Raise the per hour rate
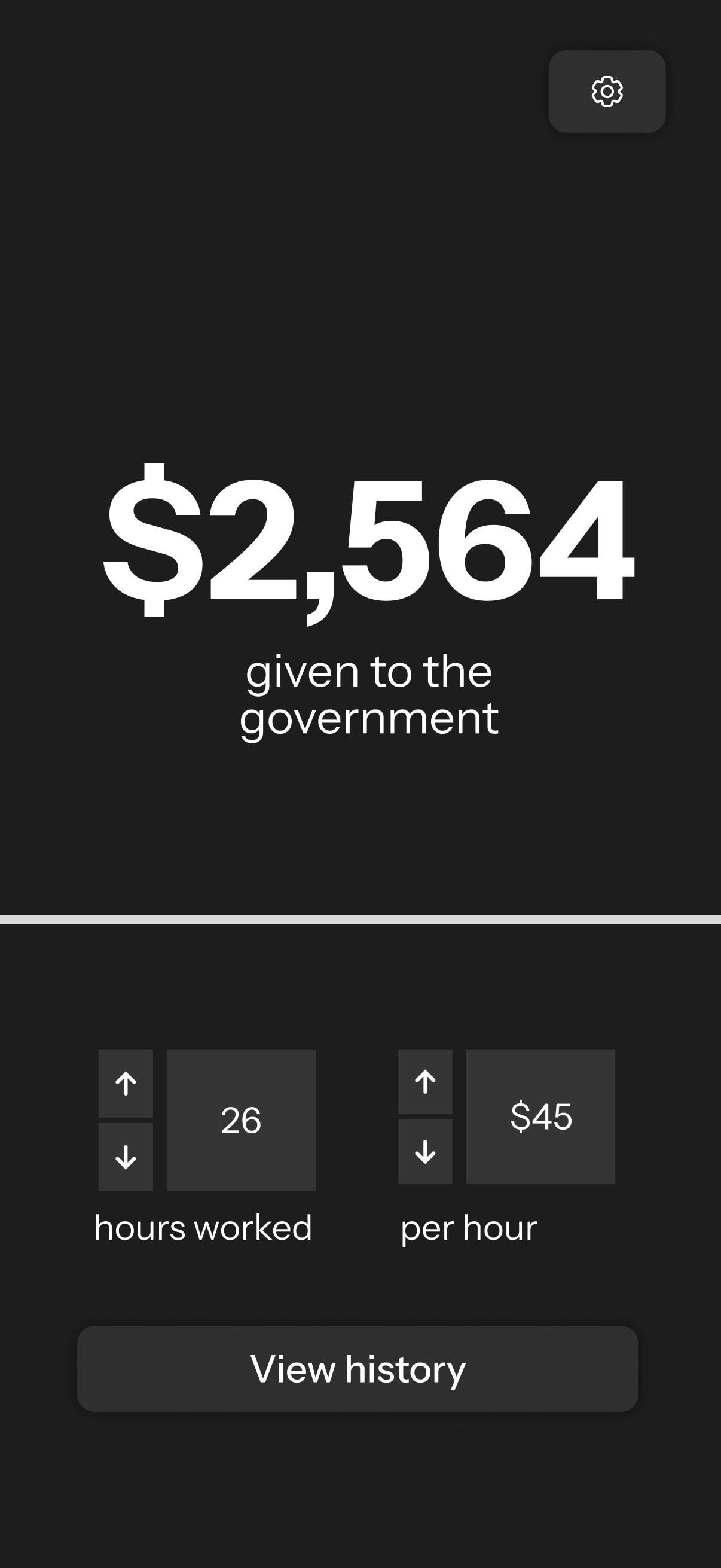The height and width of the screenshot is (1568, 721). [424, 1082]
